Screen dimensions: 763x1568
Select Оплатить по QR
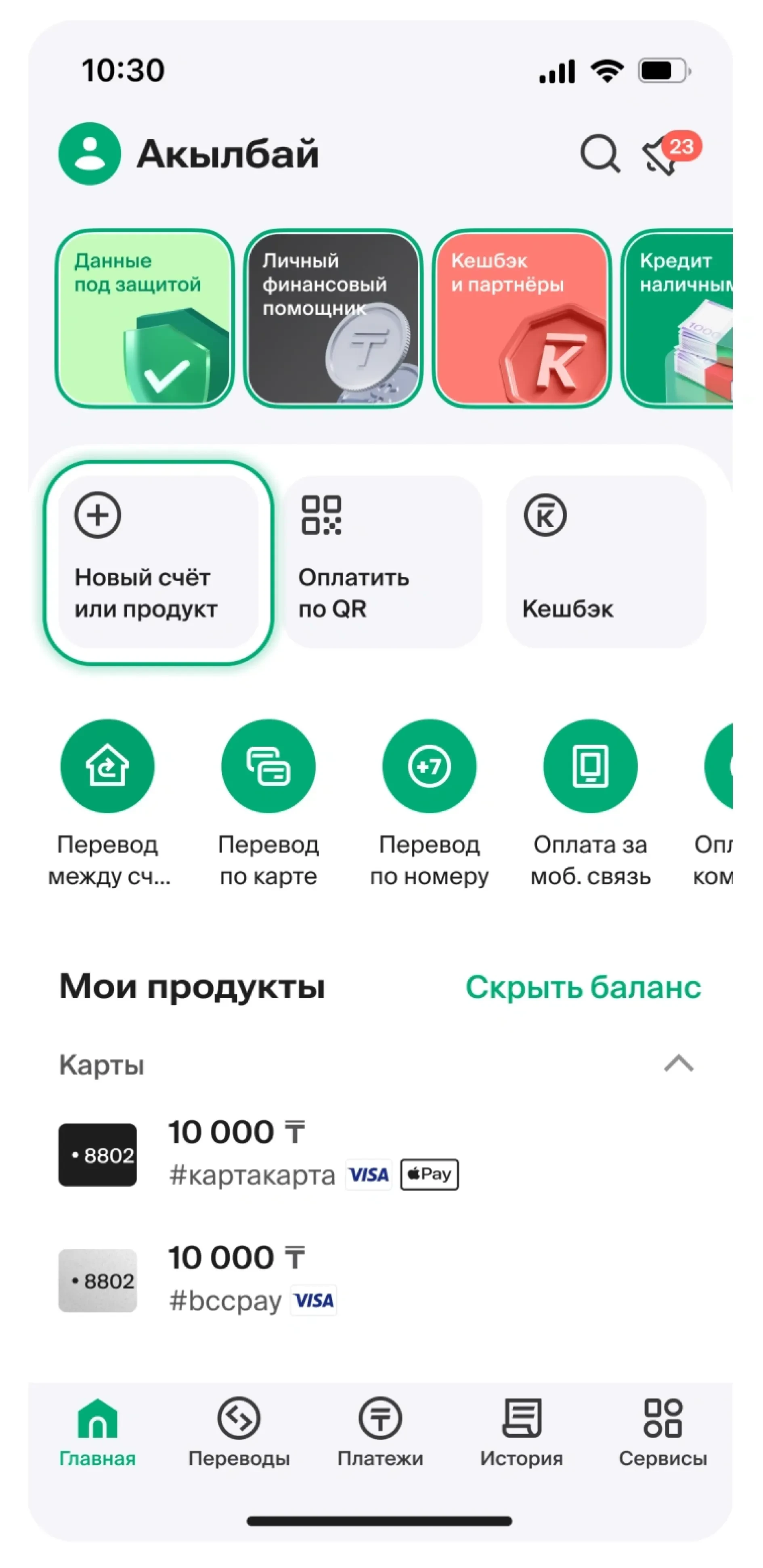(x=382, y=562)
